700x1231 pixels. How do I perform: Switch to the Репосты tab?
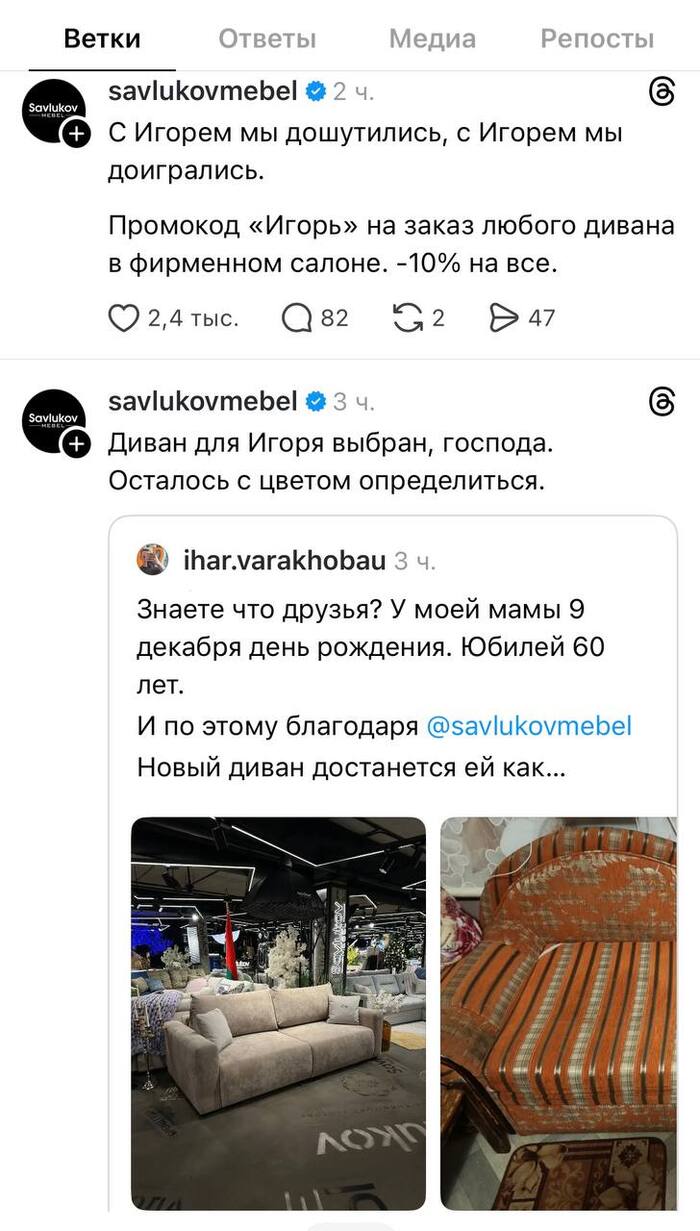[x=597, y=39]
